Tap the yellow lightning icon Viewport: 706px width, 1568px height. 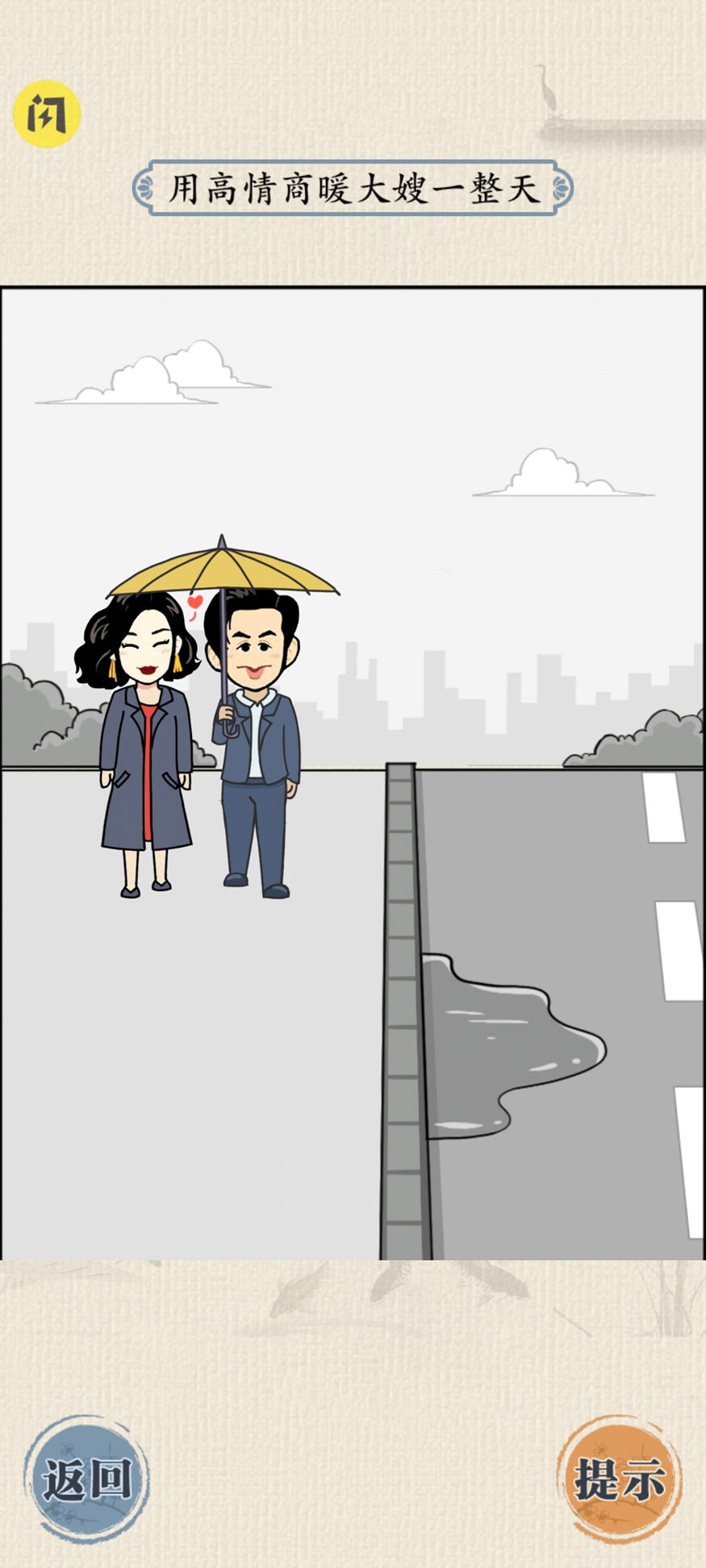click(x=47, y=114)
